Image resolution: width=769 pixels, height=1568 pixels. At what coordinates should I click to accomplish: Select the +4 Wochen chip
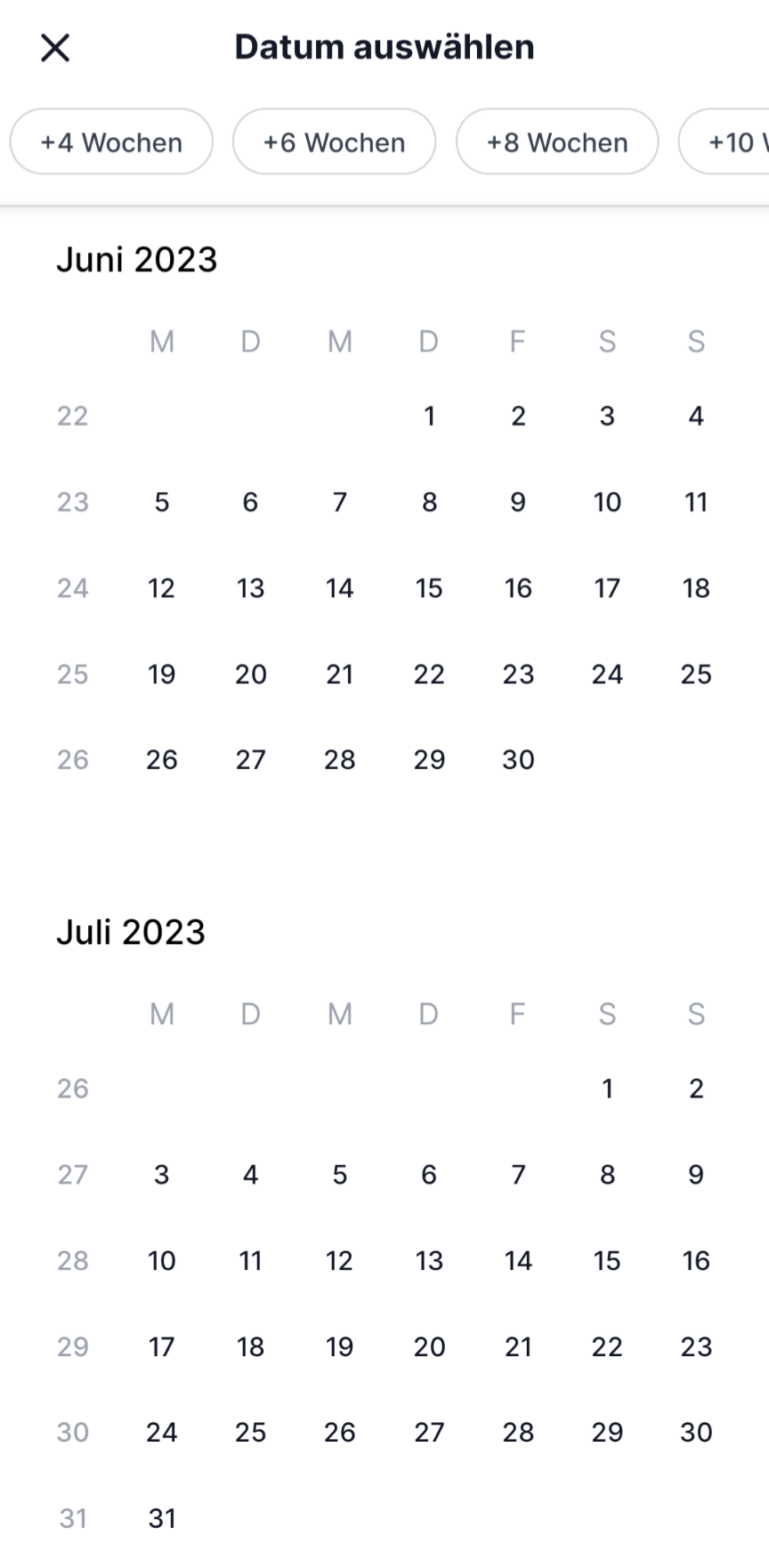[111, 141]
